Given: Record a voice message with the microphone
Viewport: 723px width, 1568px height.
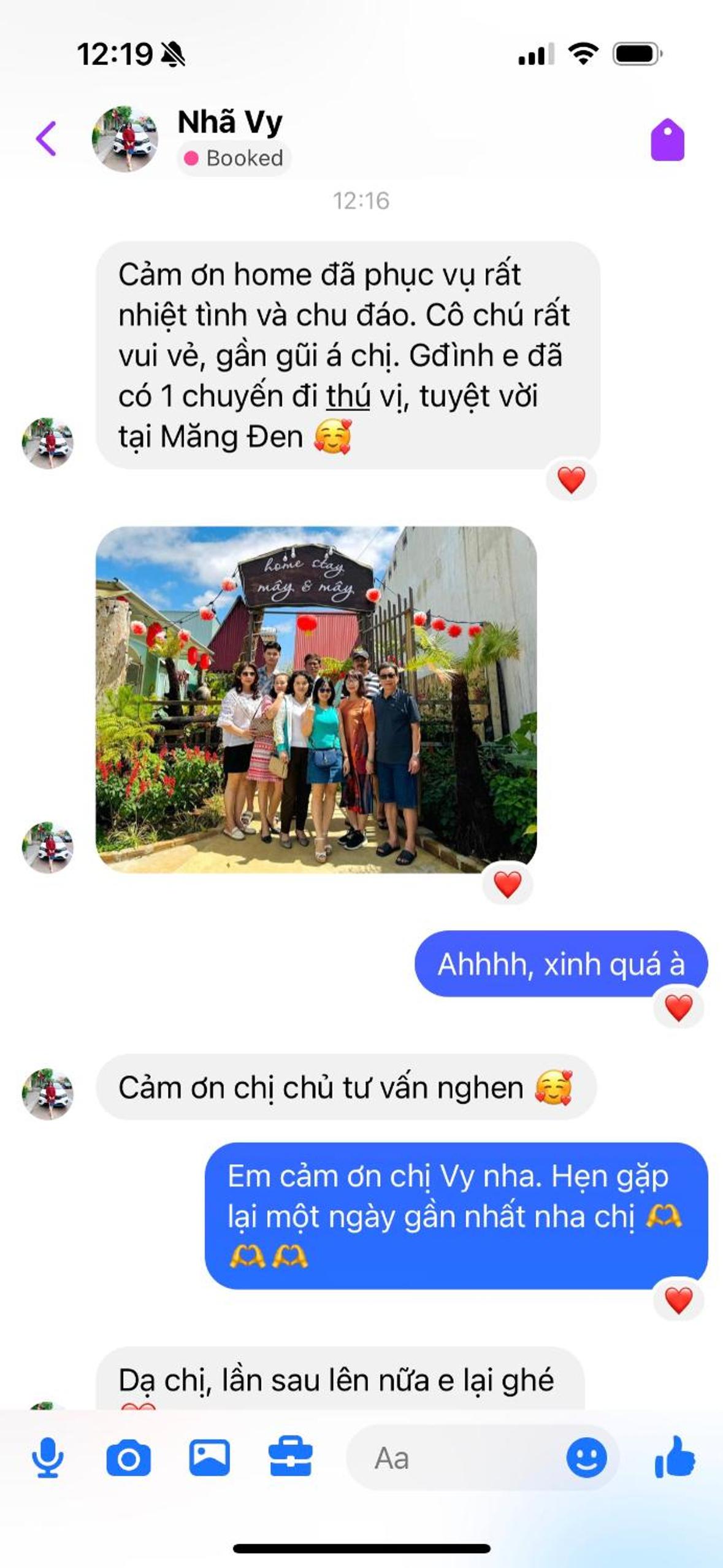Looking at the screenshot, I should (47, 1458).
